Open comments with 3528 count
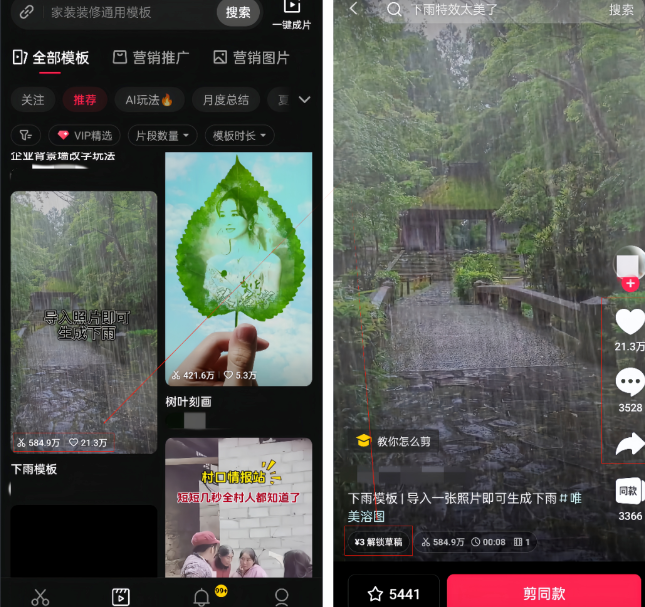Viewport: 645px width, 607px height. coord(629,383)
